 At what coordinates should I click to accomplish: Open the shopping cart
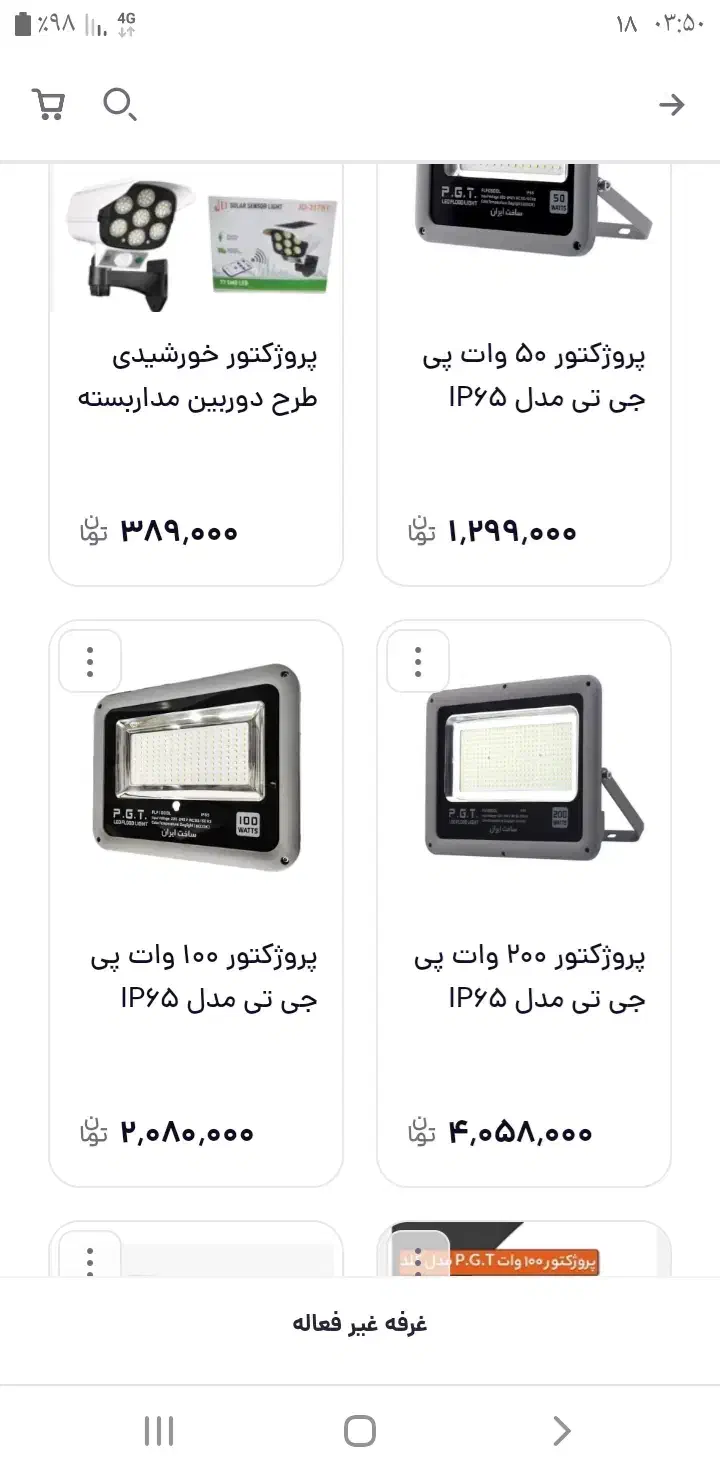click(x=48, y=104)
